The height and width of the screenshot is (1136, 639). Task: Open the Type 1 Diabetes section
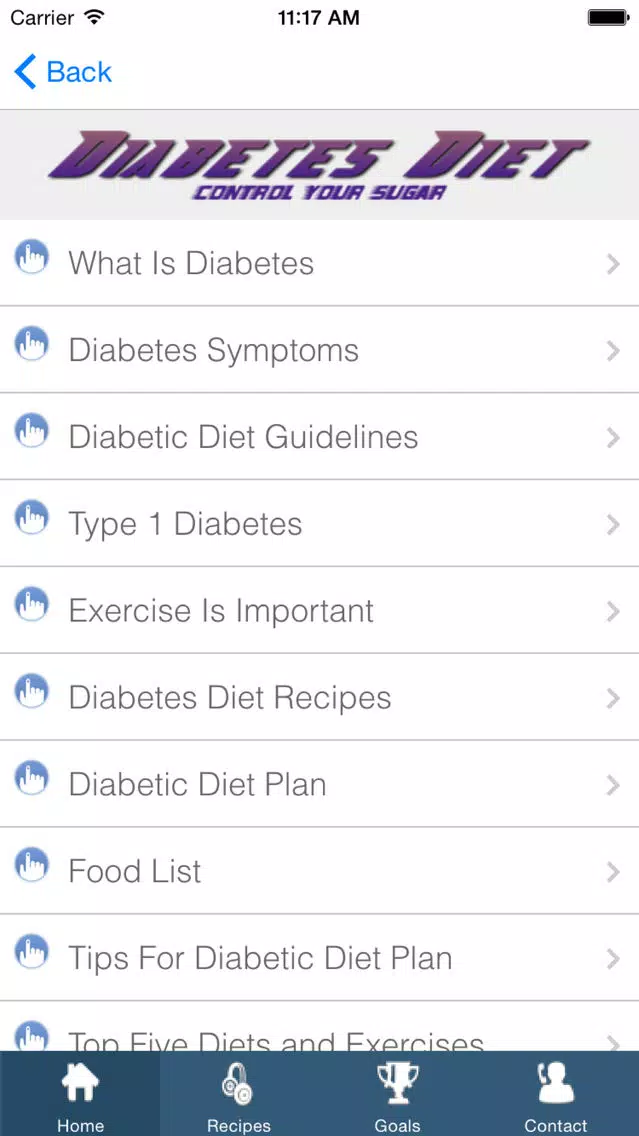point(320,523)
